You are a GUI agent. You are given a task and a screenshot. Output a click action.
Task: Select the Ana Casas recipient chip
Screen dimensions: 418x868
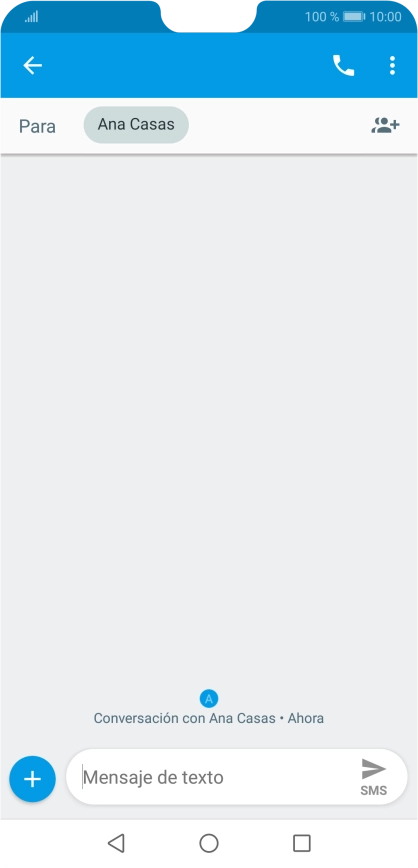pos(136,125)
